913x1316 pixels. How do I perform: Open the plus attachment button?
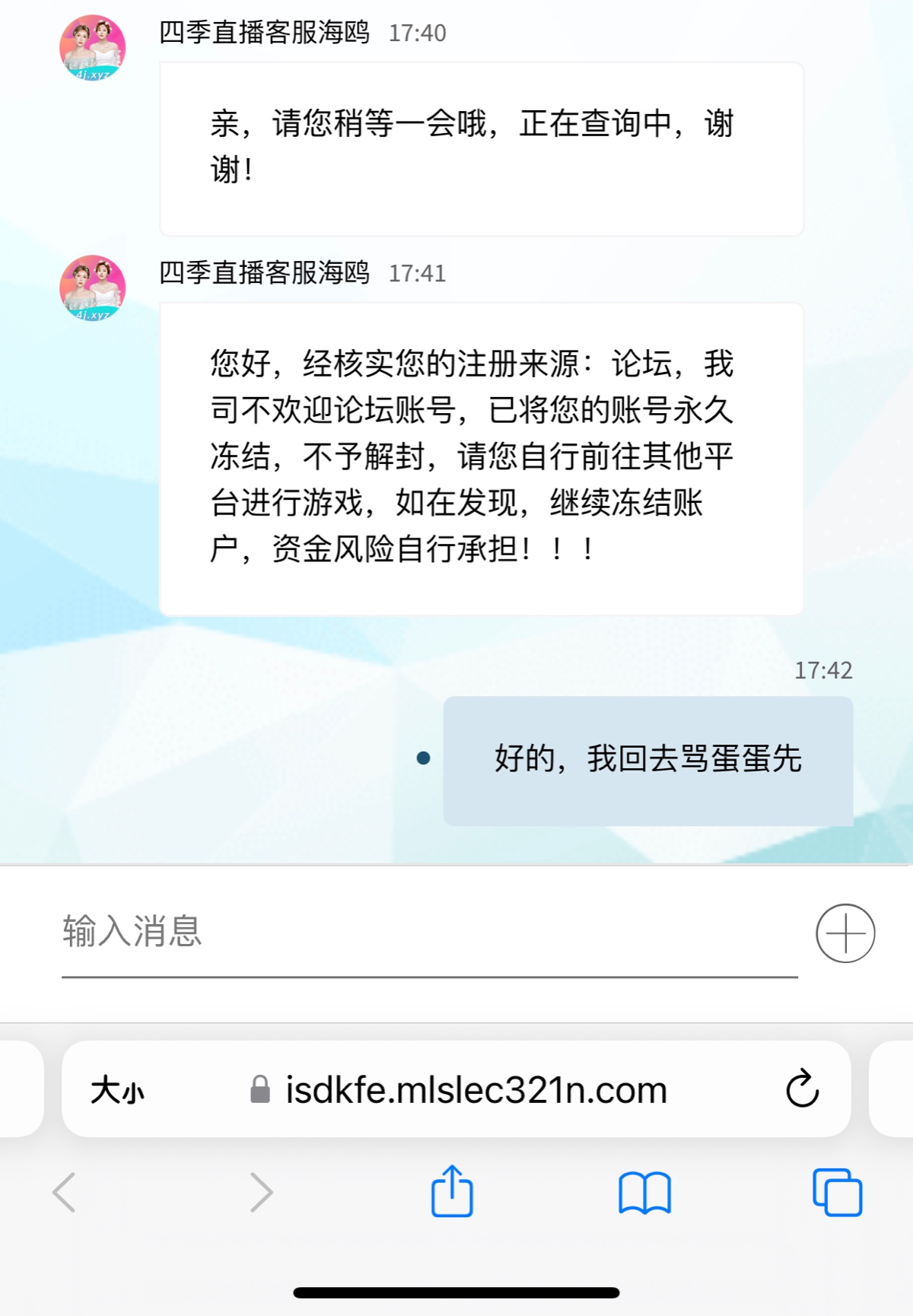click(x=845, y=933)
